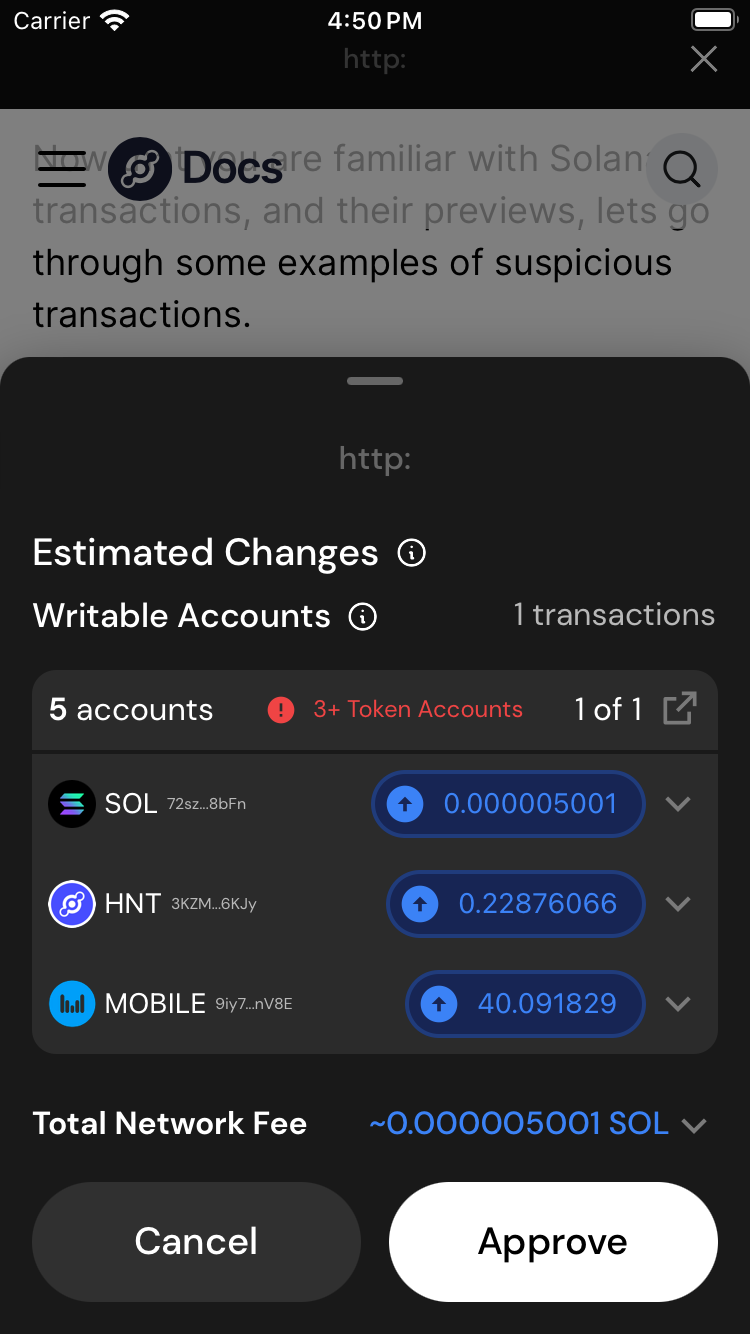
Task: Approve the transaction
Action: [x=553, y=1242]
